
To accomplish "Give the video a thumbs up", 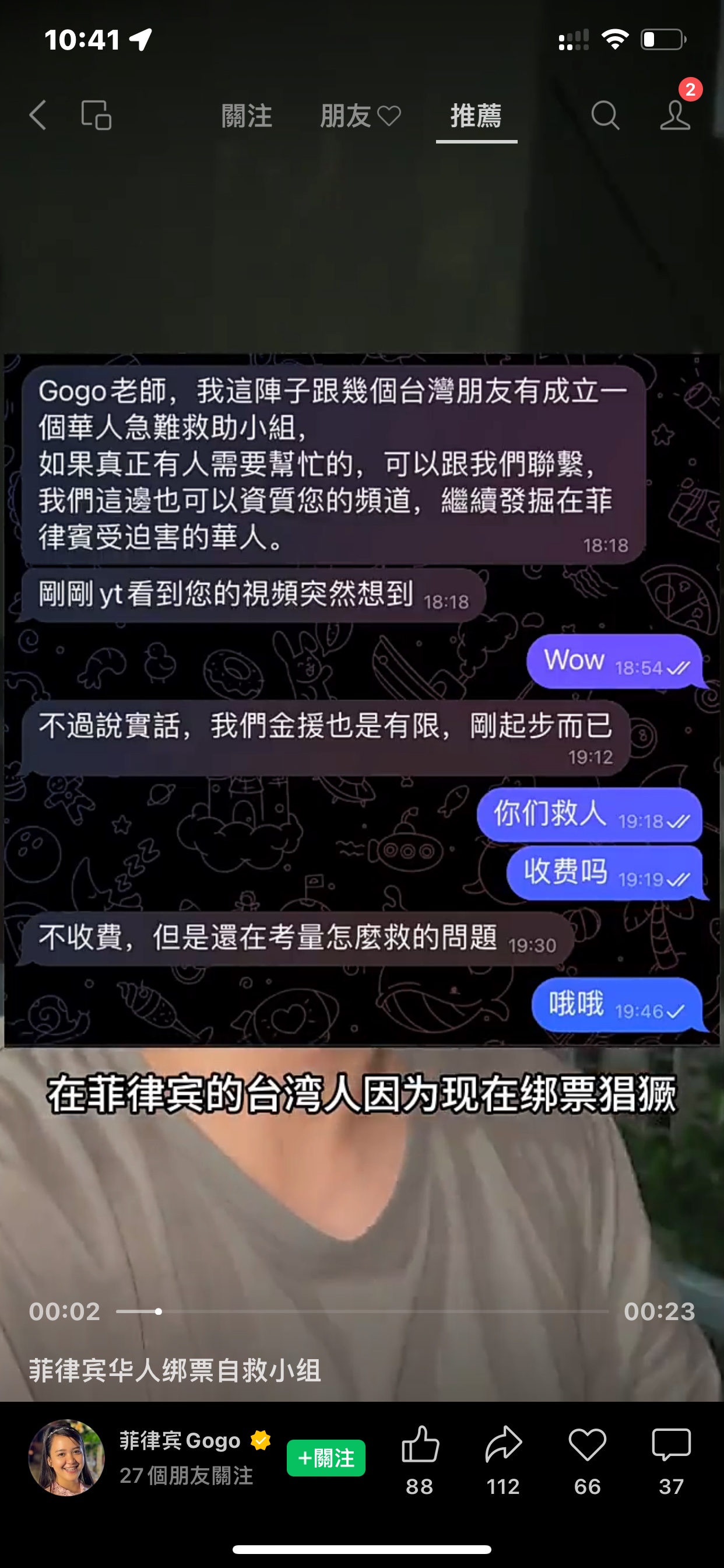I will [x=420, y=1444].
